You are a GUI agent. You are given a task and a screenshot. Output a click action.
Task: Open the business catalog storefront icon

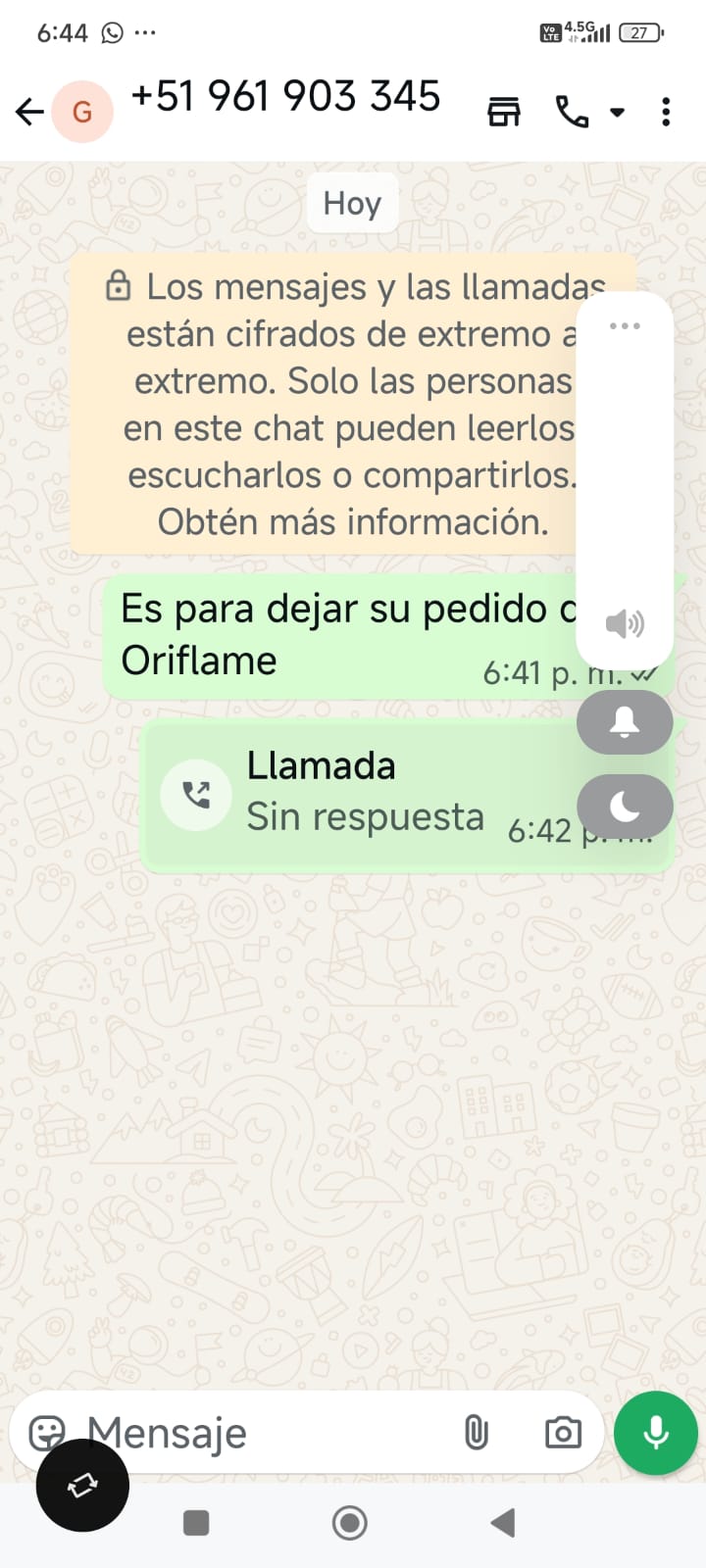[x=504, y=112]
